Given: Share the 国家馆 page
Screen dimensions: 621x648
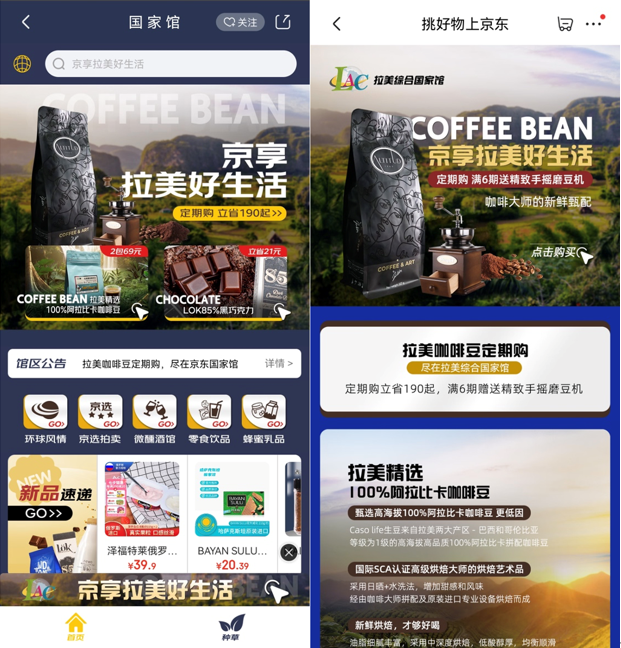Looking at the screenshot, I should [283, 22].
